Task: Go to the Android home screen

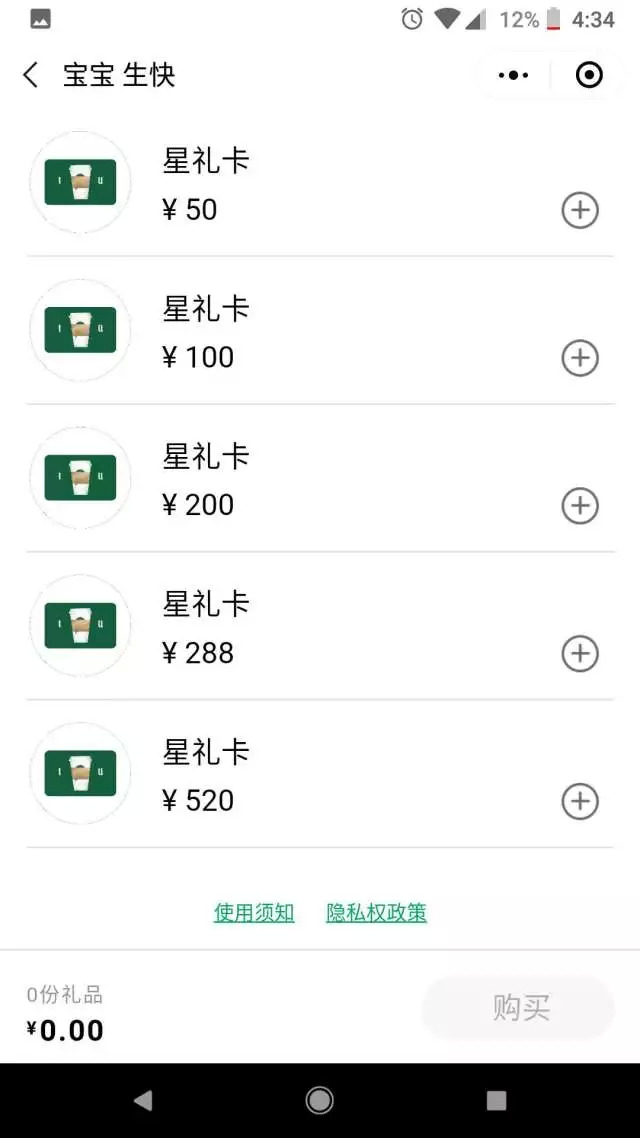Action: [320, 1101]
